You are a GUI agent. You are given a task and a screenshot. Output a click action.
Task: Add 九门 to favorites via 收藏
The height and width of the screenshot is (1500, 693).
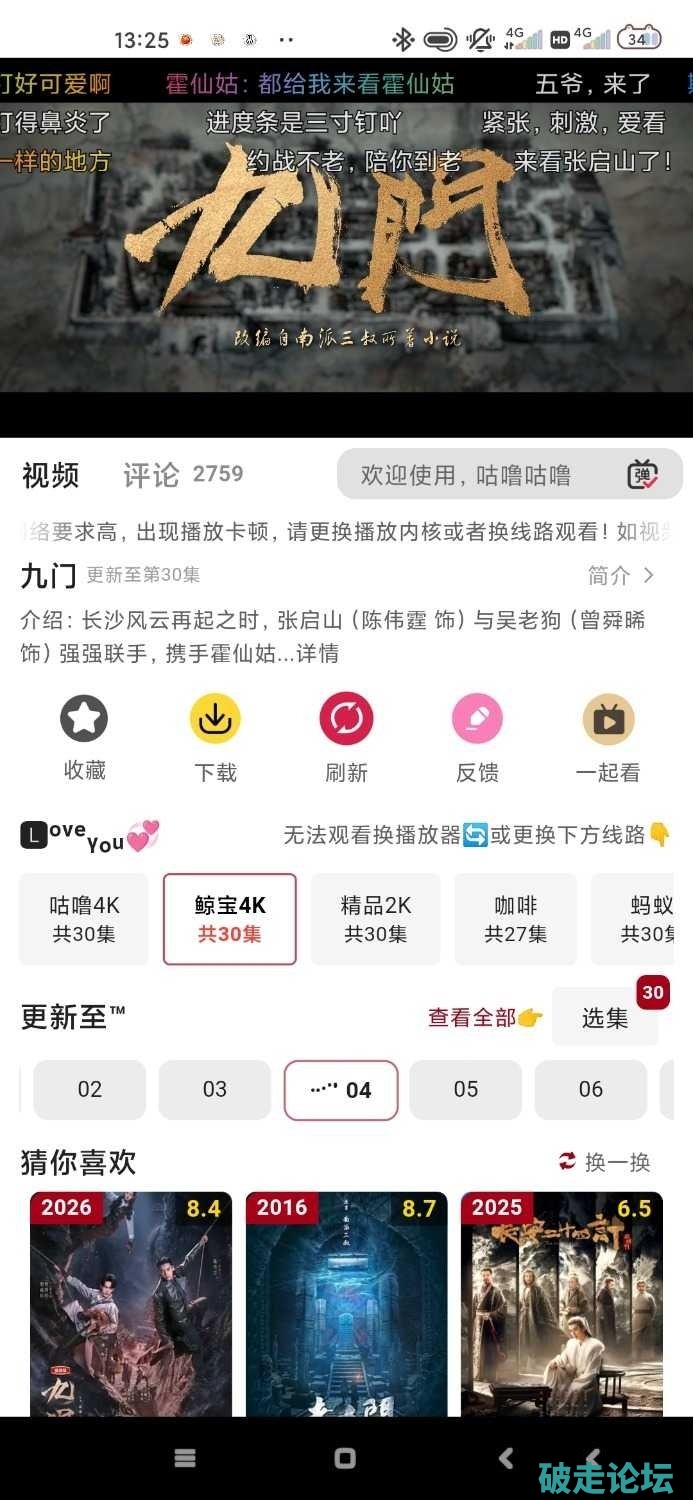(84, 738)
